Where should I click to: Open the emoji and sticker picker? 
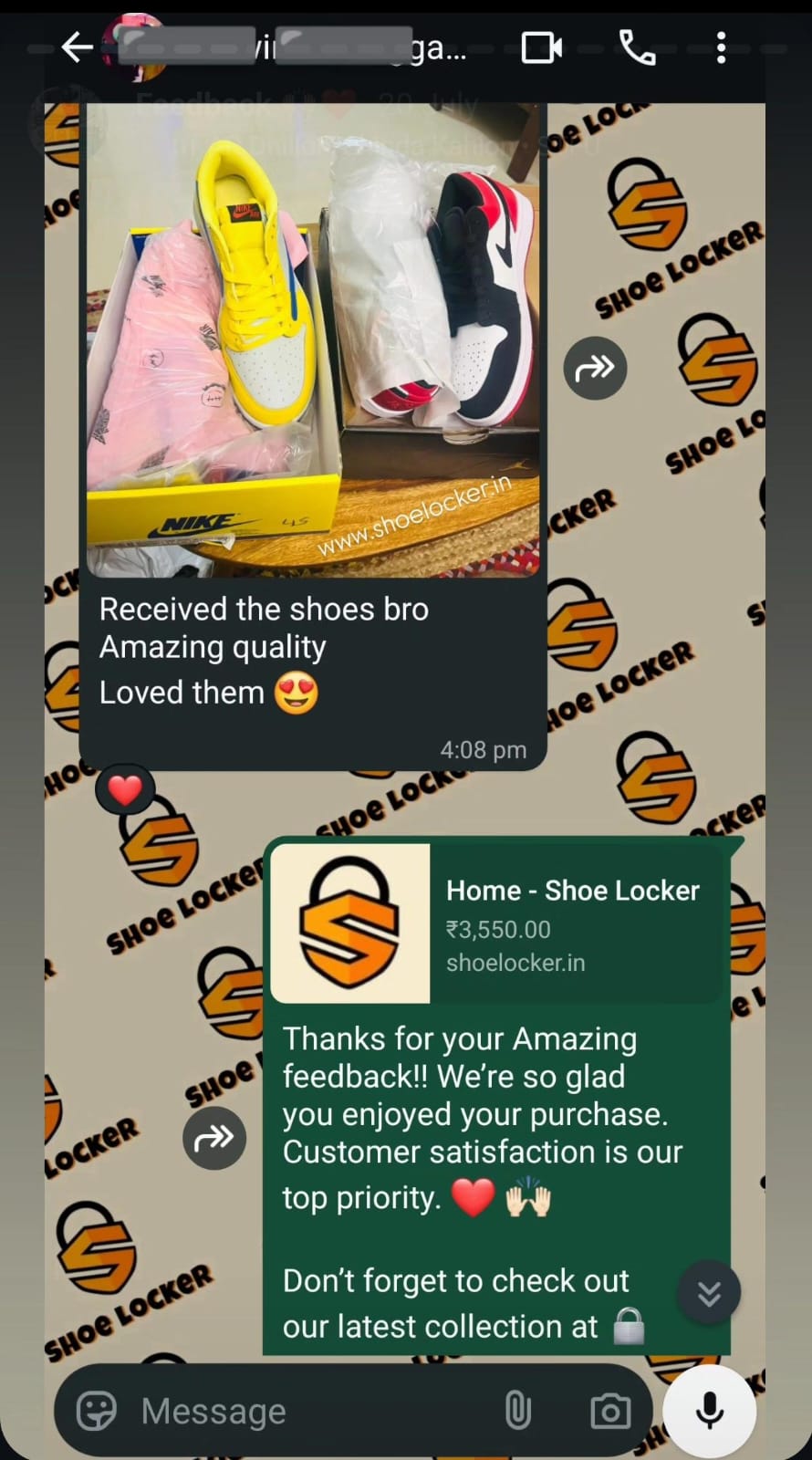[97, 1411]
